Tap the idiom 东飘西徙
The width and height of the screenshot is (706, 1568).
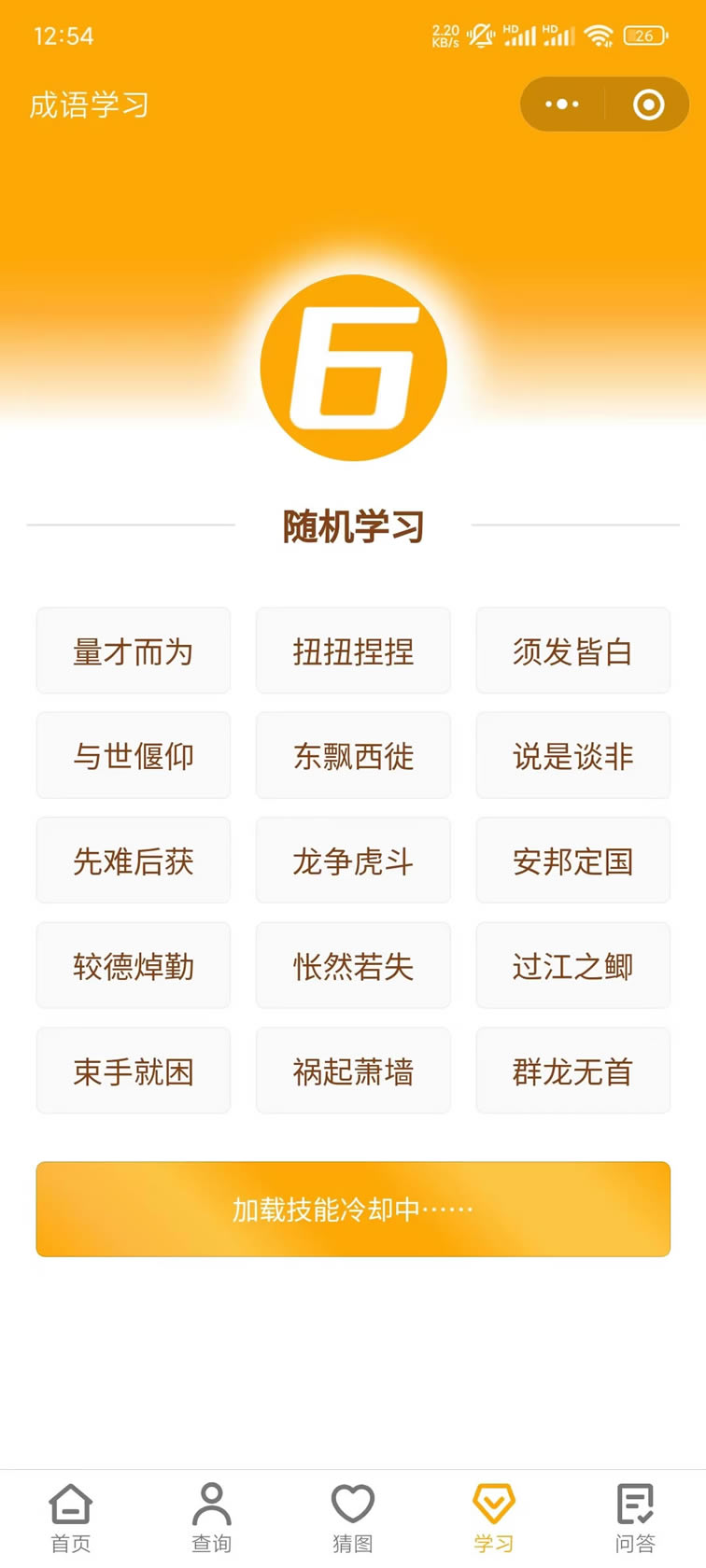click(353, 756)
